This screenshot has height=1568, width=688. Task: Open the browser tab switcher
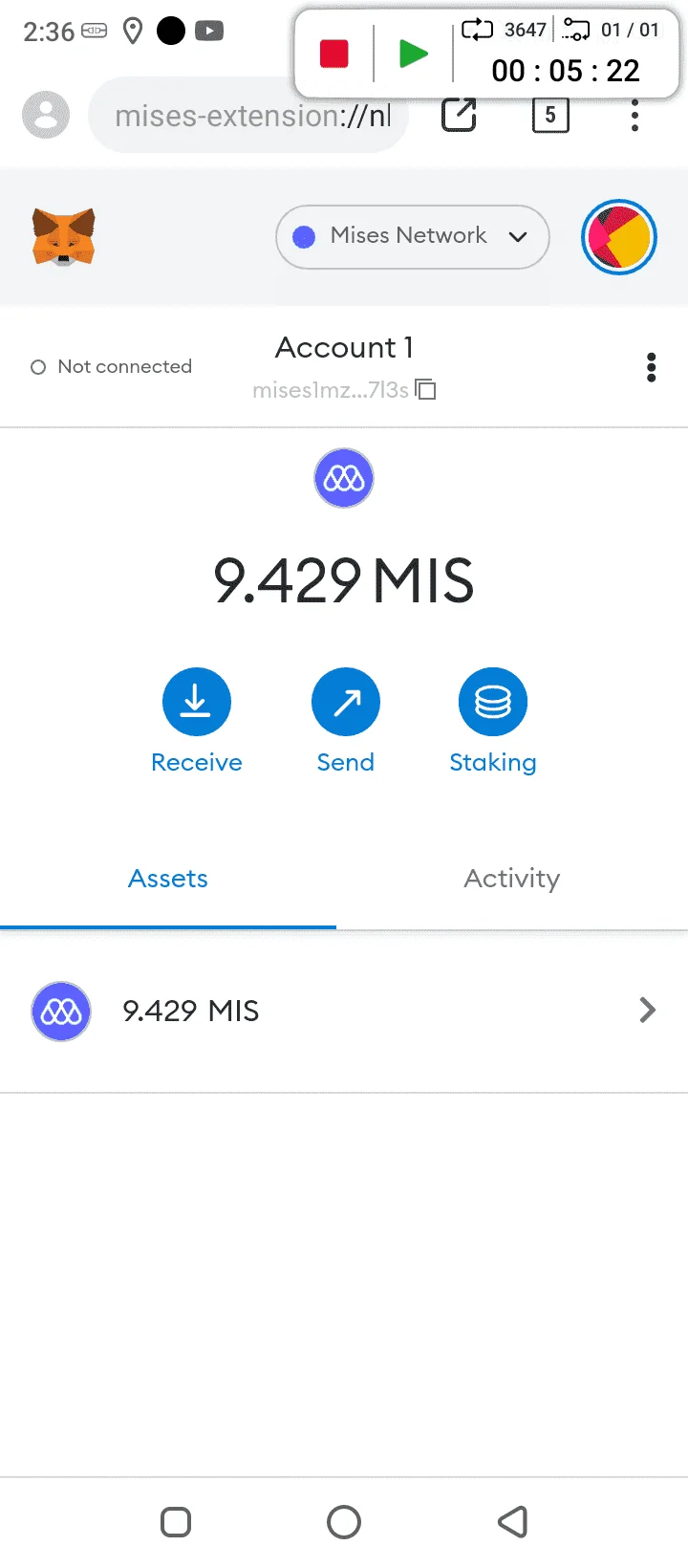click(x=550, y=116)
